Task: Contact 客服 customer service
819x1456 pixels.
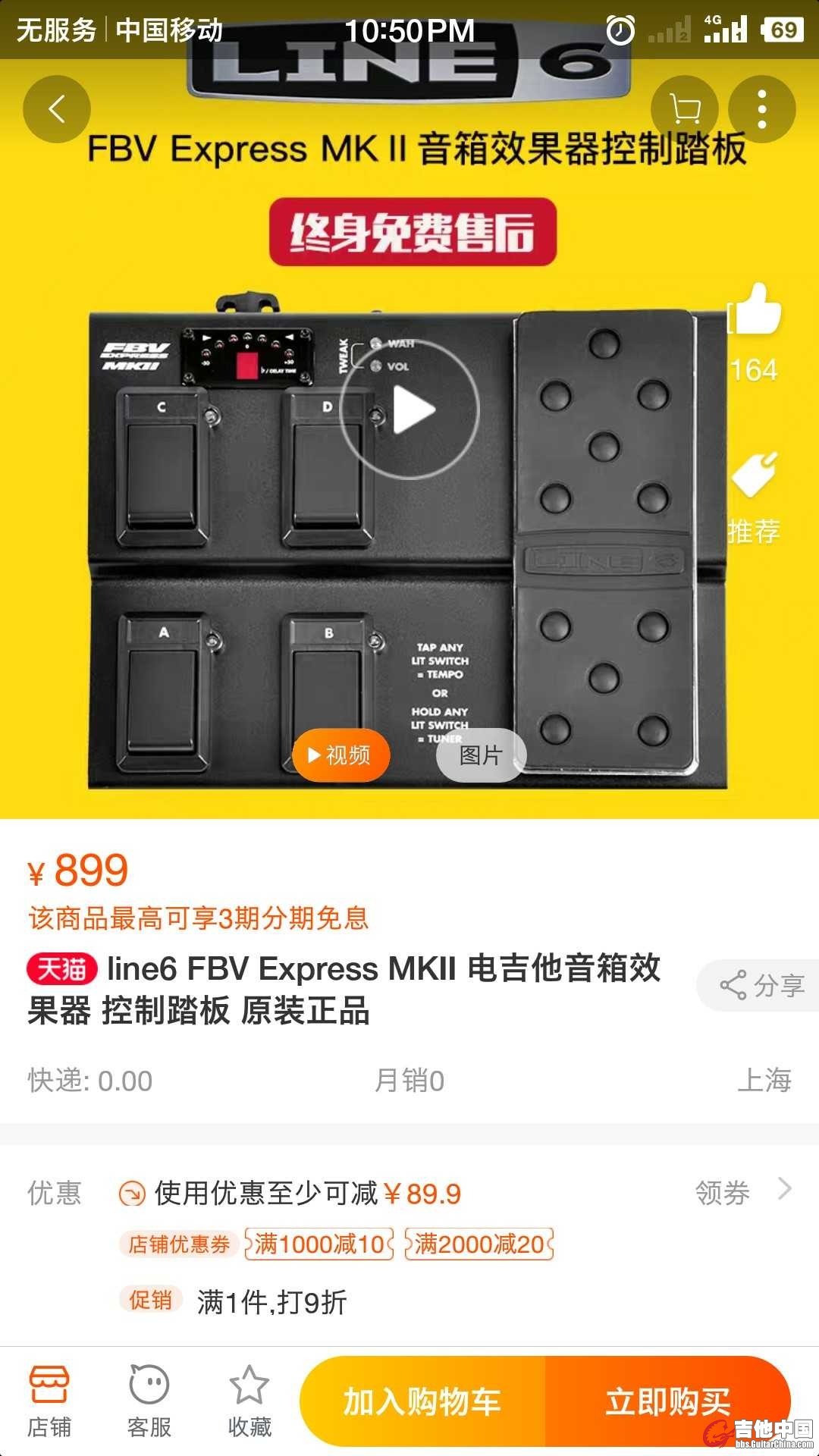Action: 149,1401
